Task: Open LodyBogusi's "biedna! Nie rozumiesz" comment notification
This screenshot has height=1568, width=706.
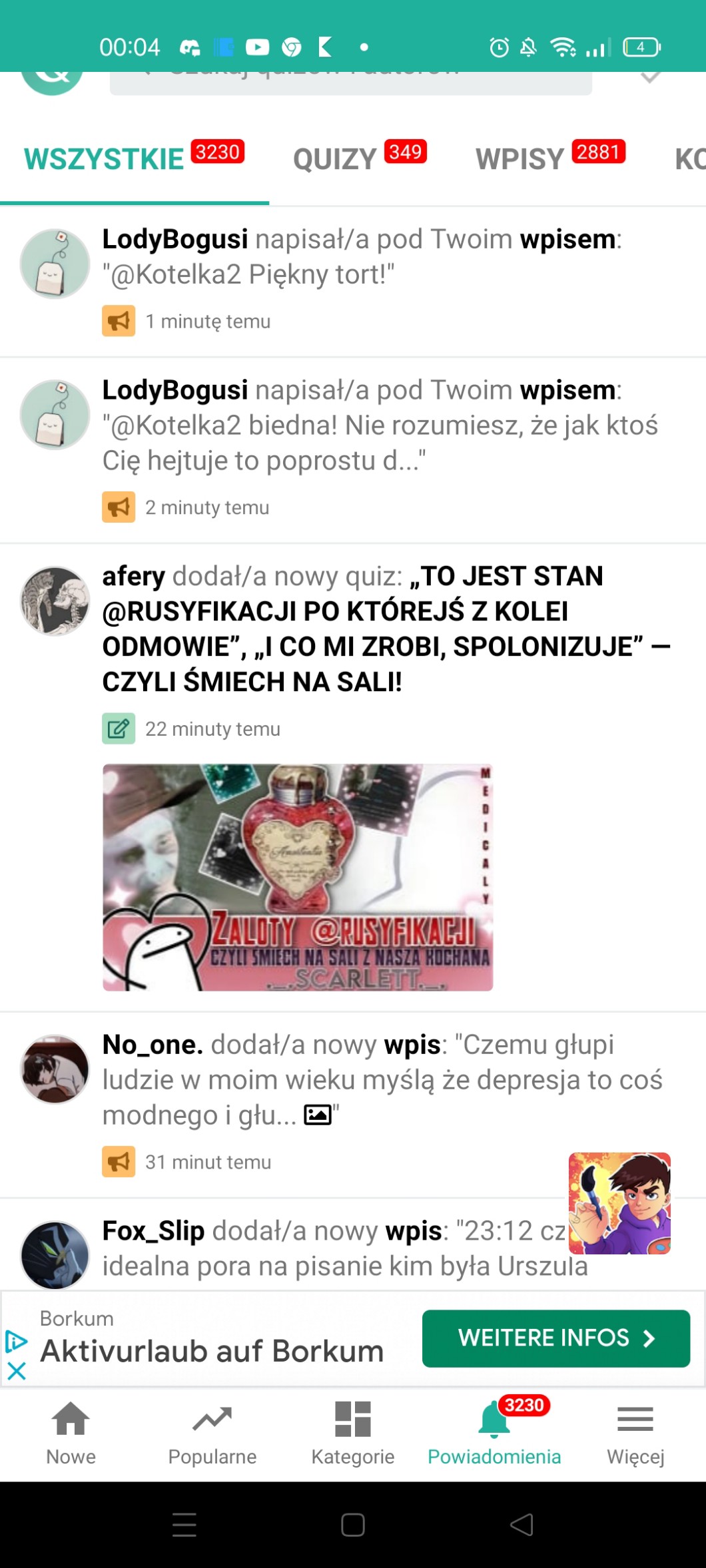Action: click(x=380, y=426)
